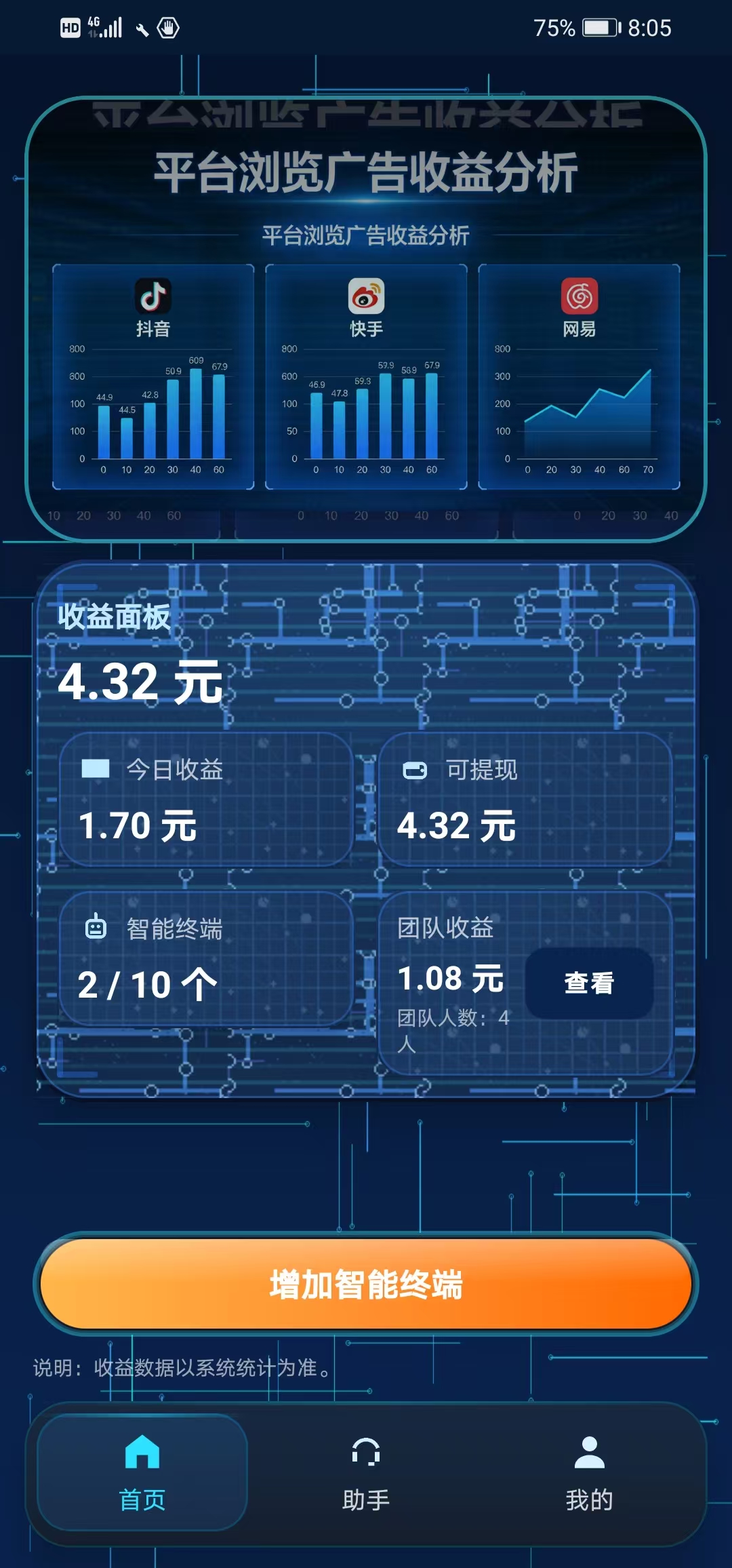Viewport: 732px width, 1568px height.
Task: Tap the 查看 button under 团队收益
Action: tap(589, 983)
